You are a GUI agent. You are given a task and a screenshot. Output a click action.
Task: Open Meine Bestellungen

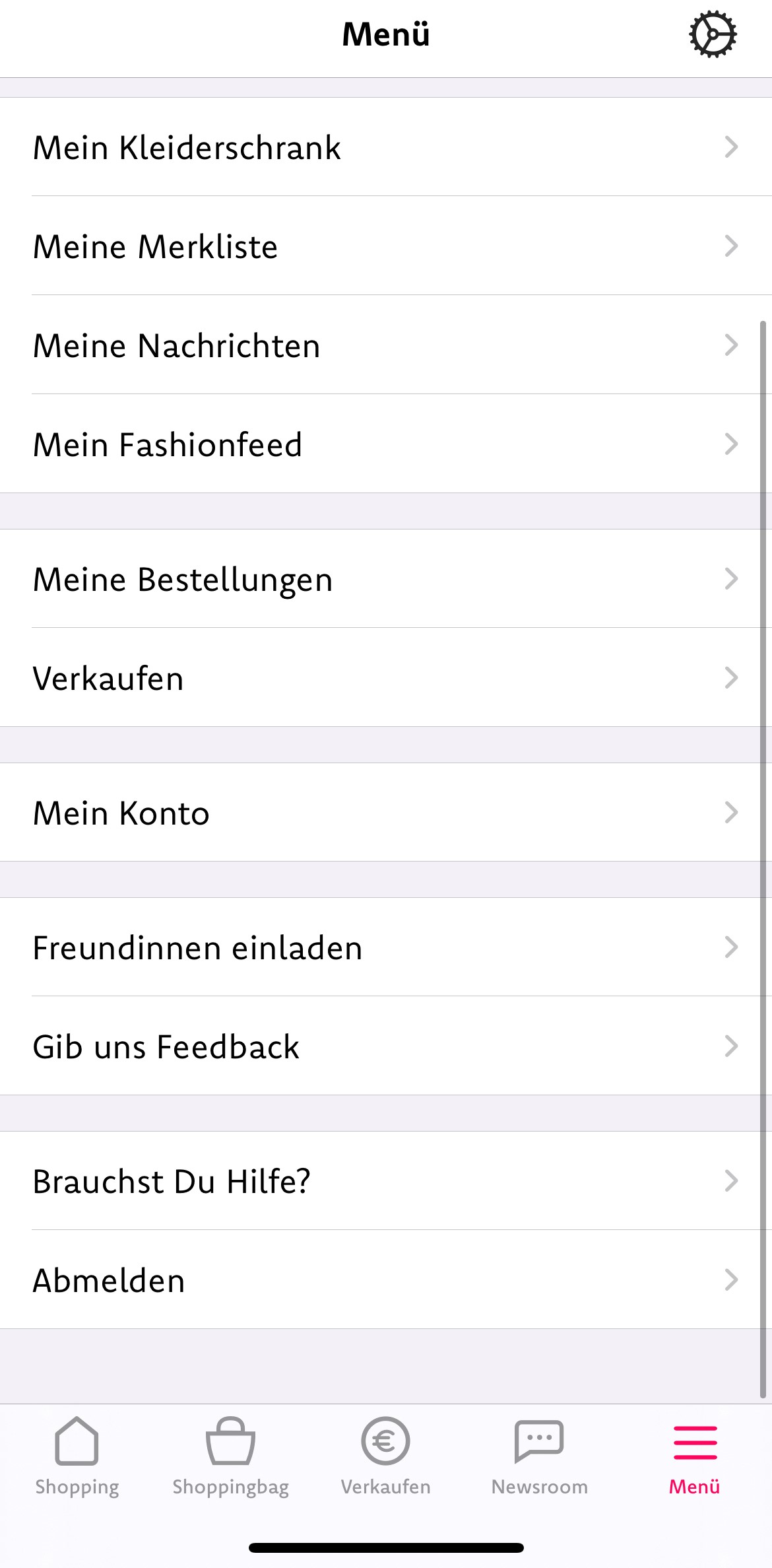pyautogui.click(x=386, y=578)
